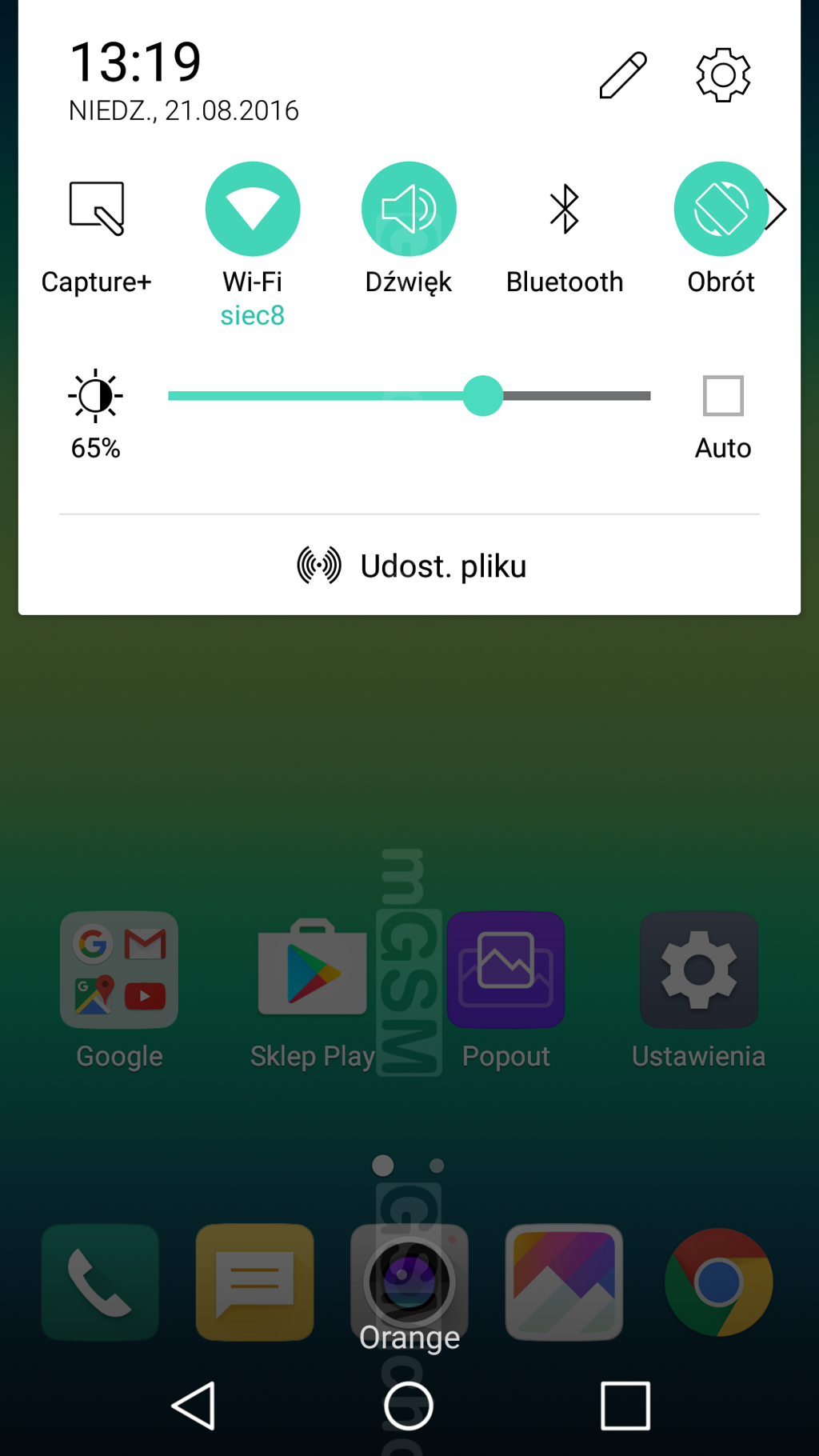Disable Obrót screen rotation
Image resolution: width=819 pixels, height=1456 pixels.
pyautogui.click(x=721, y=209)
